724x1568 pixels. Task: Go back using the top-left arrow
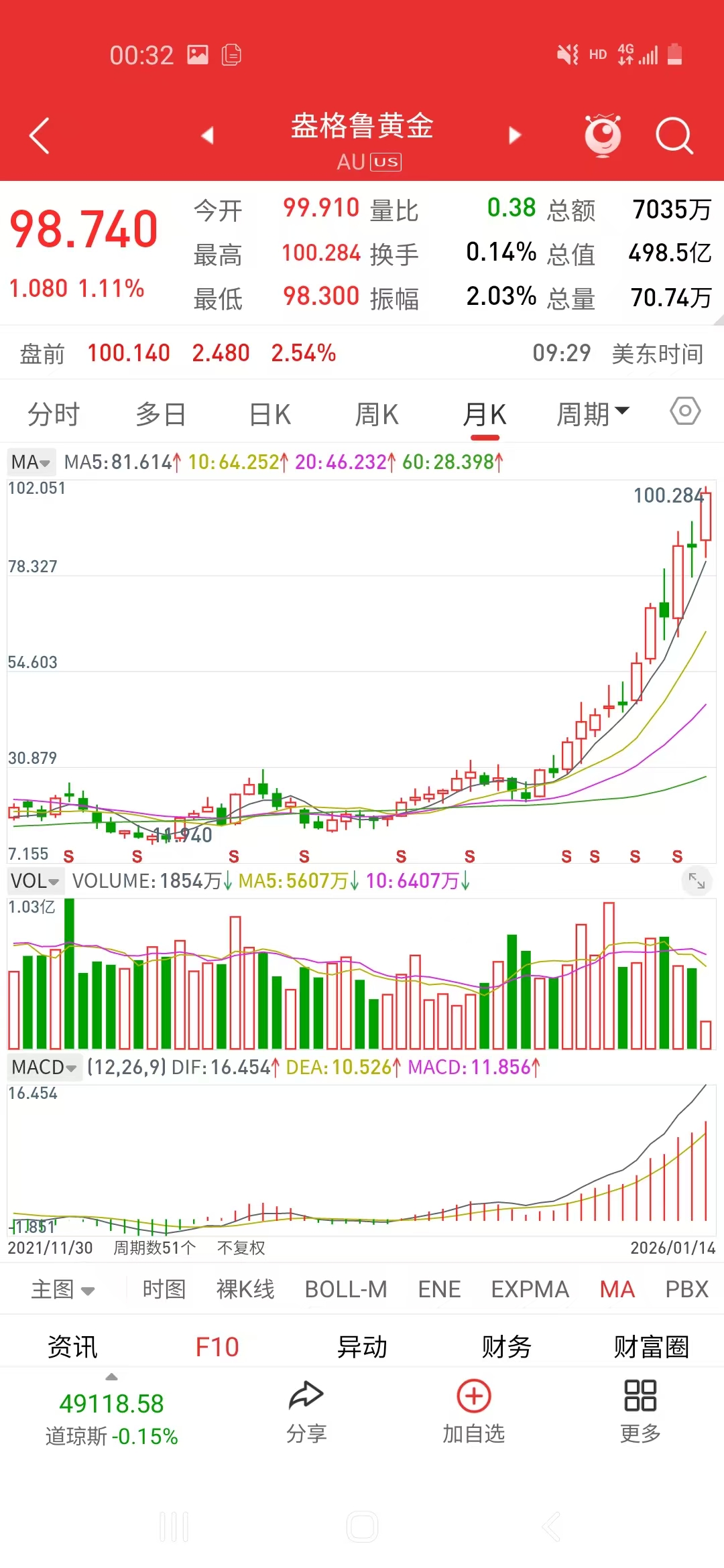click(x=40, y=136)
